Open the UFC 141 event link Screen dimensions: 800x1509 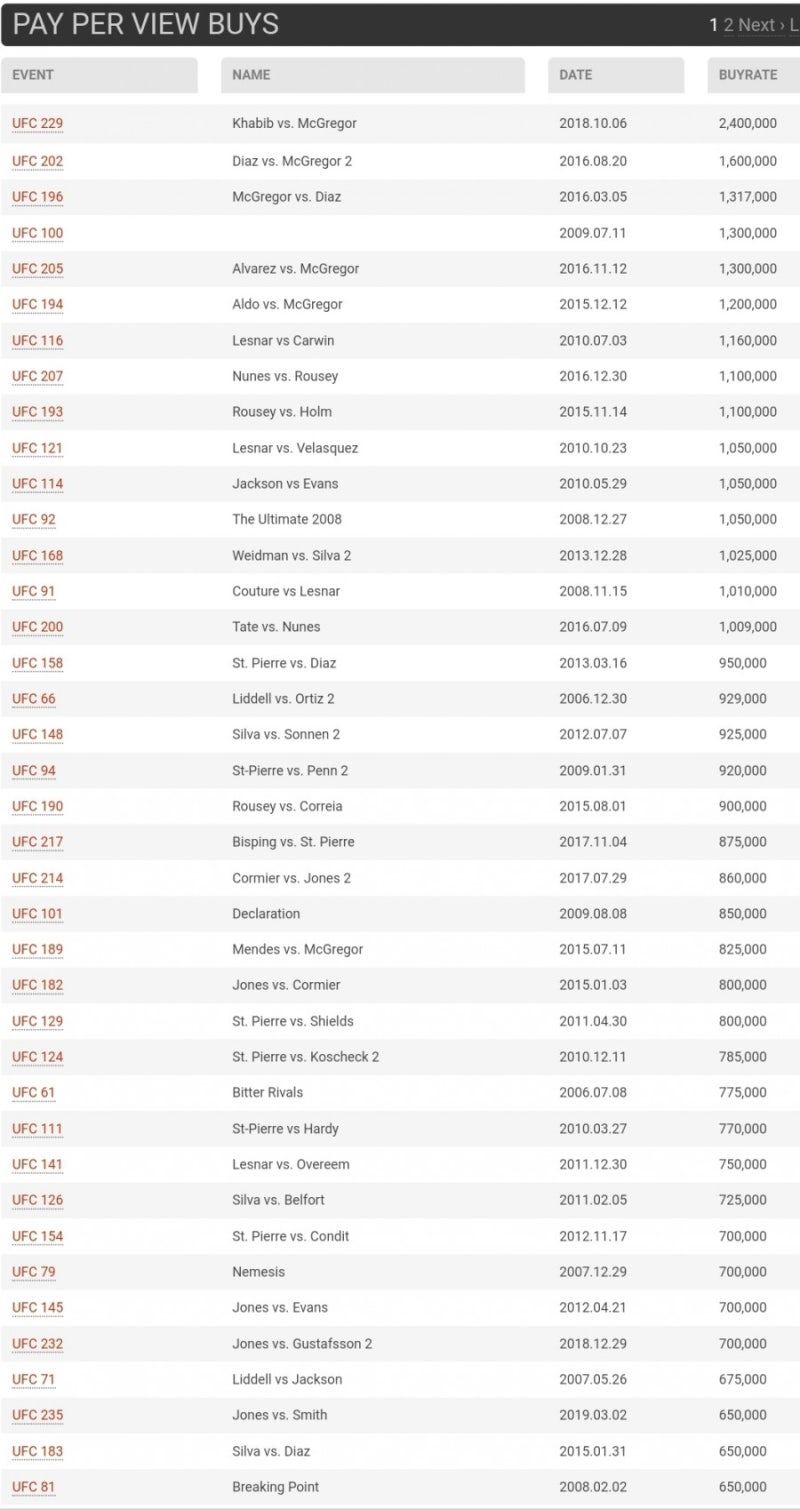[38, 1165]
